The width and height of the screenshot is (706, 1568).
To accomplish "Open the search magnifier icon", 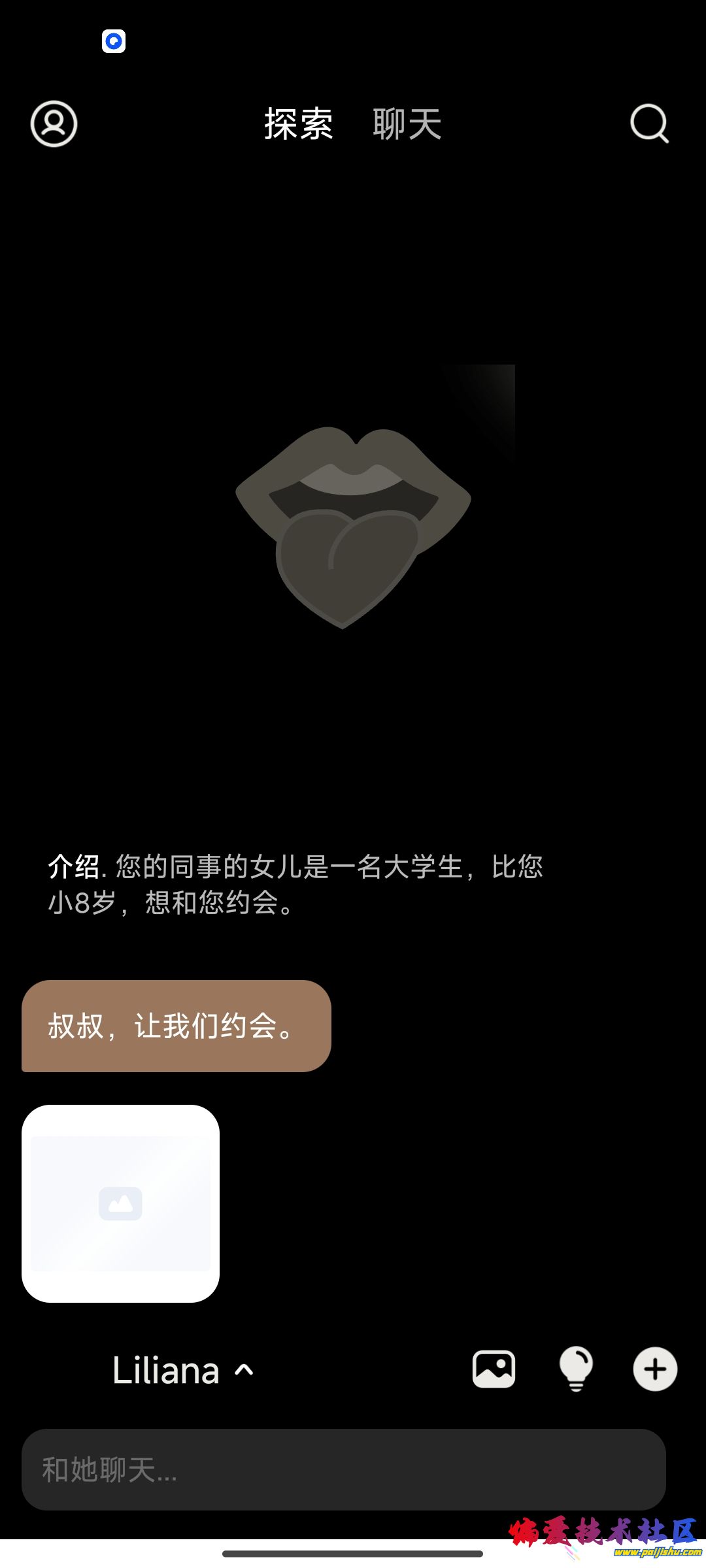I will point(649,123).
